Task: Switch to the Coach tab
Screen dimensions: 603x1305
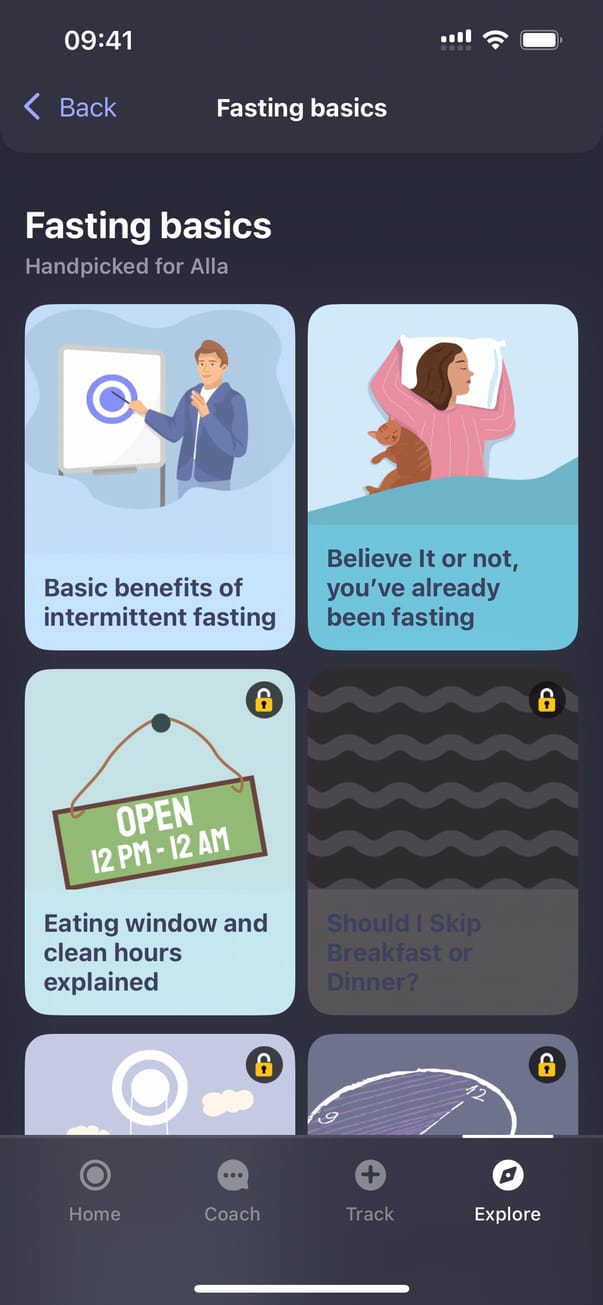Action: tap(232, 1192)
